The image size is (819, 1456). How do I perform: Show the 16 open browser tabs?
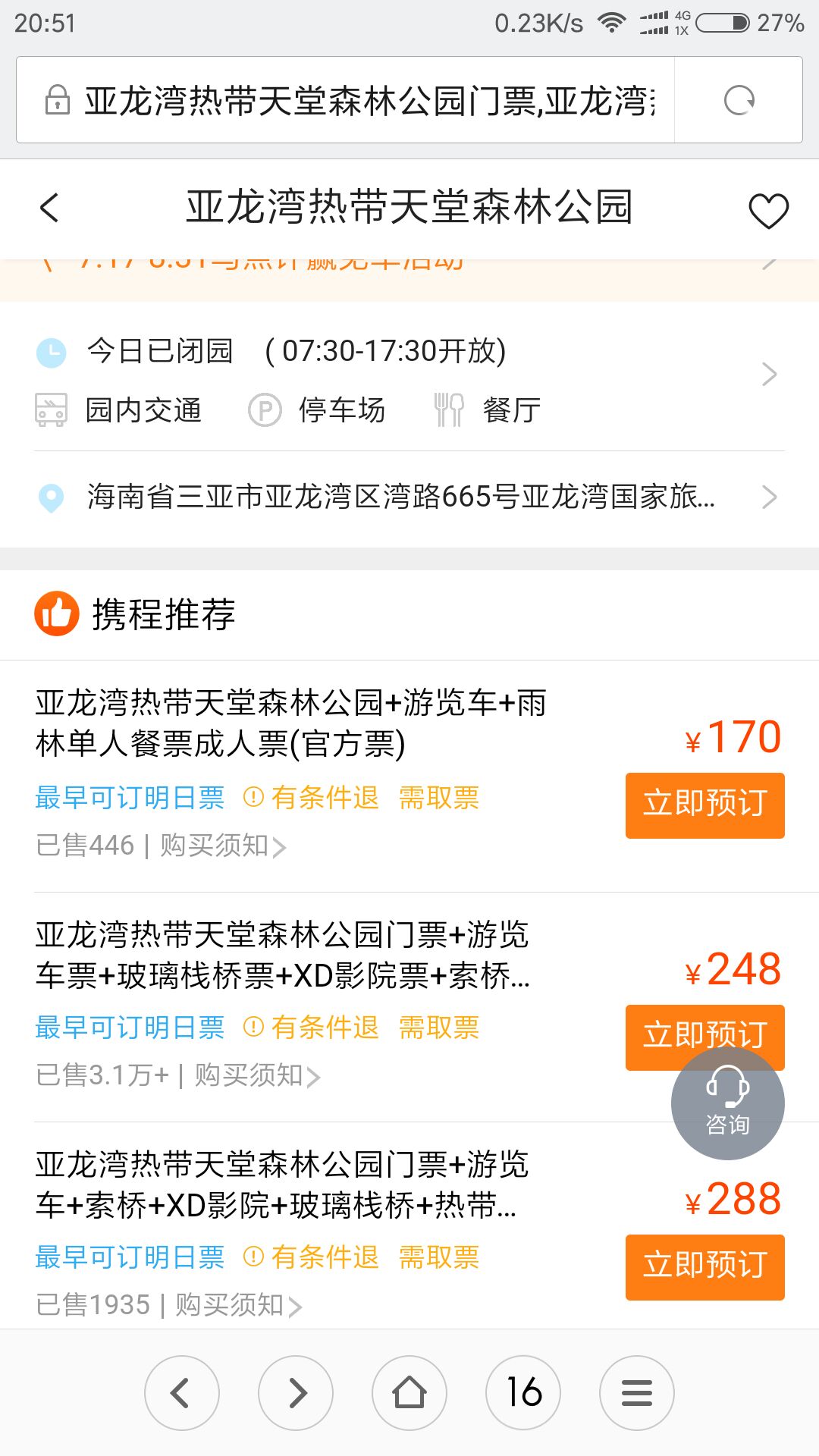[x=523, y=1393]
